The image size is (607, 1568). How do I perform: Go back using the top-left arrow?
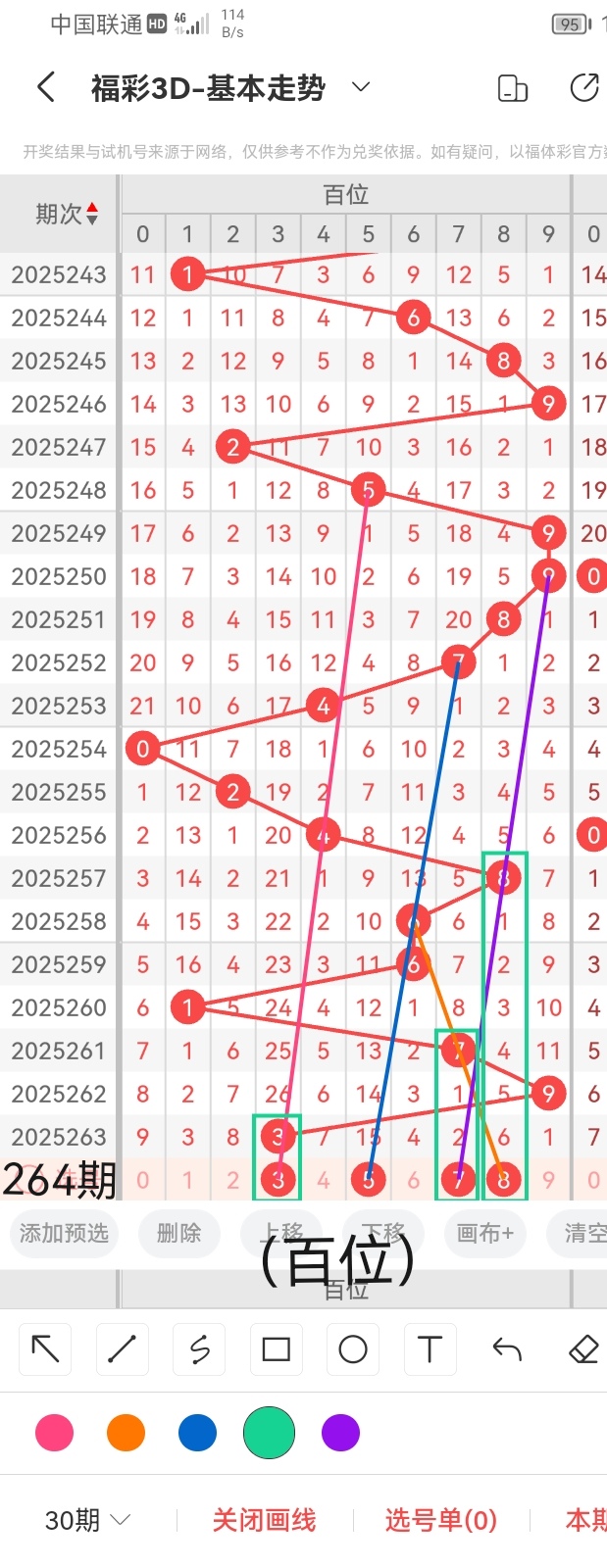45,87
